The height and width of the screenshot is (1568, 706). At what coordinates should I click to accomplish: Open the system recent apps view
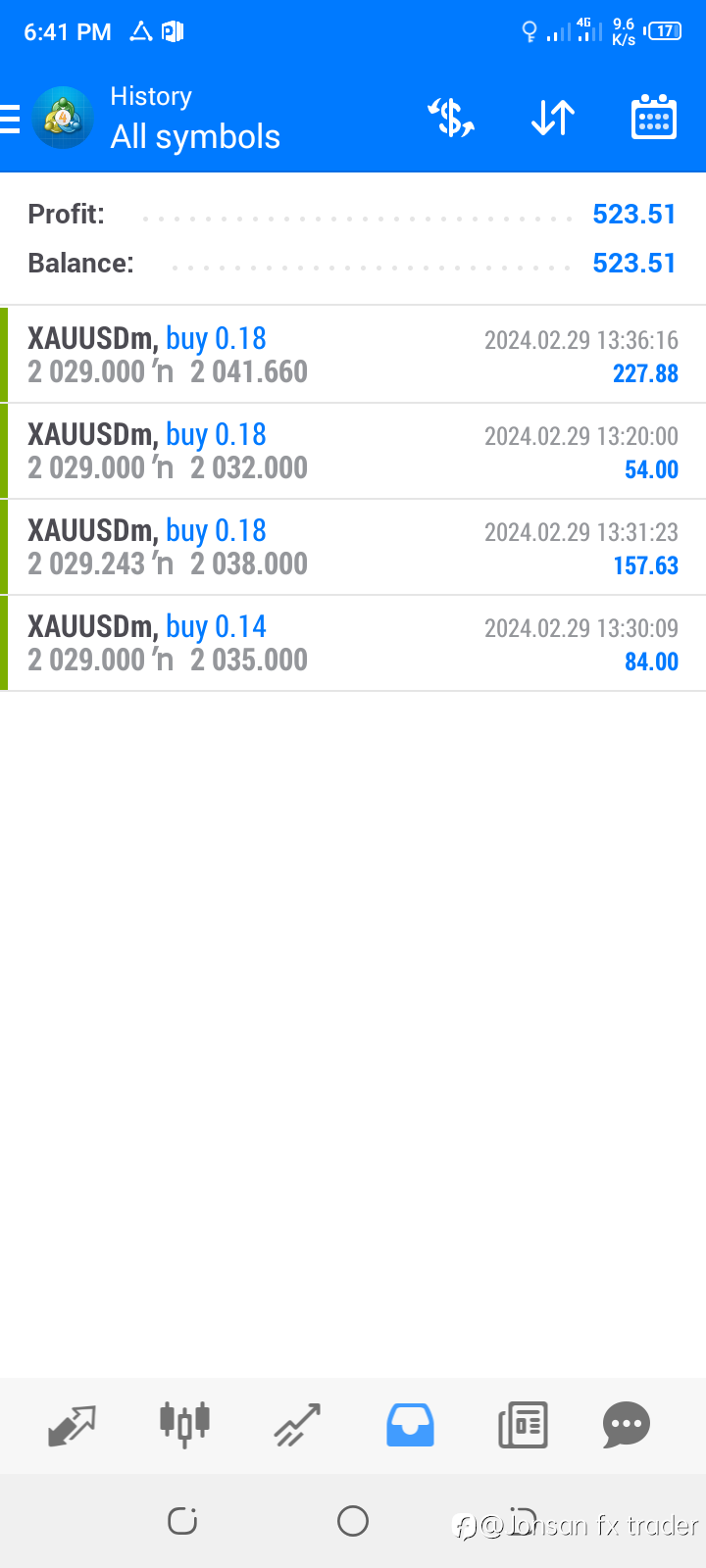click(182, 1521)
